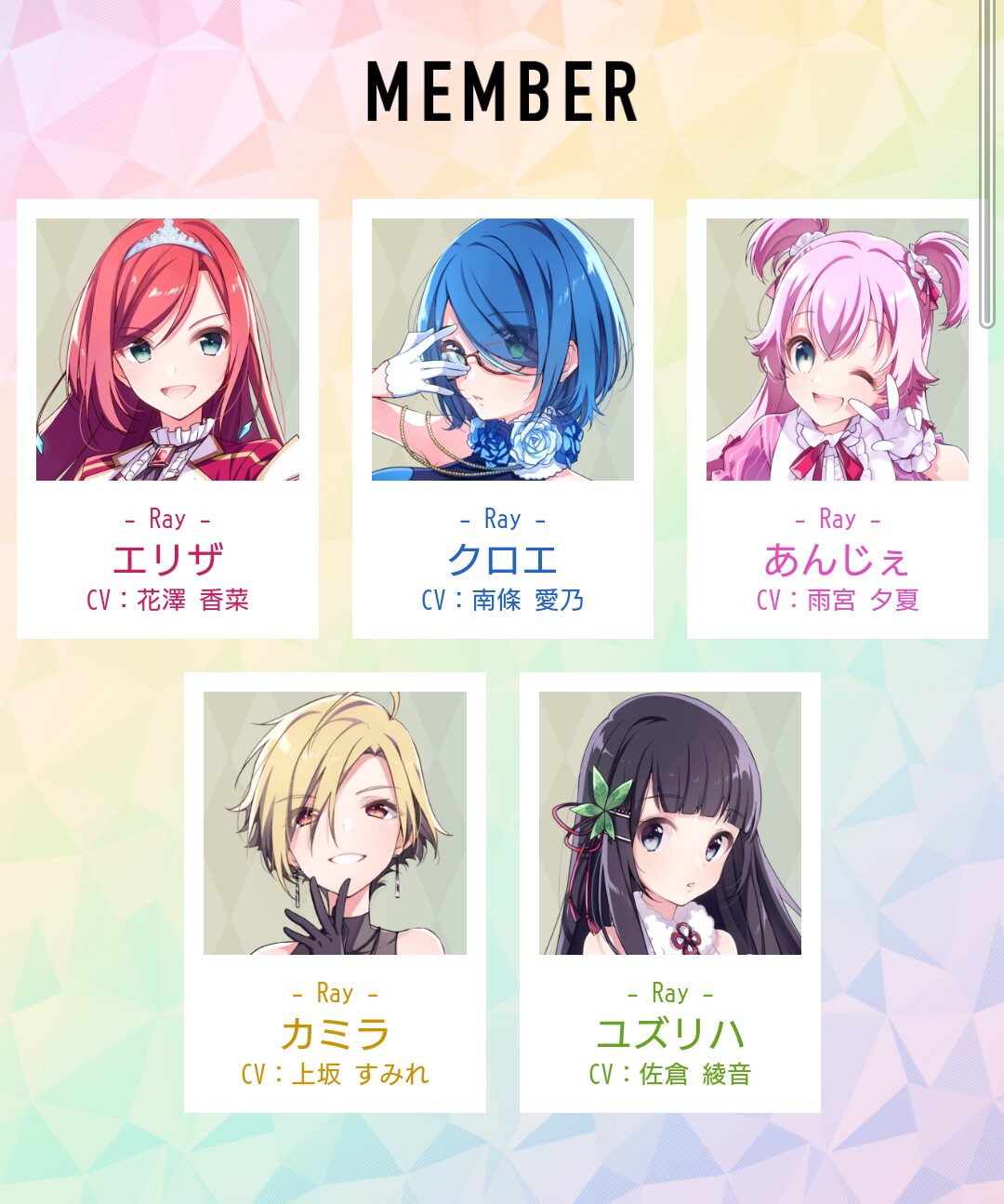Tap ユズリハ member card
1004x1204 pixels.
coord(669,893)
